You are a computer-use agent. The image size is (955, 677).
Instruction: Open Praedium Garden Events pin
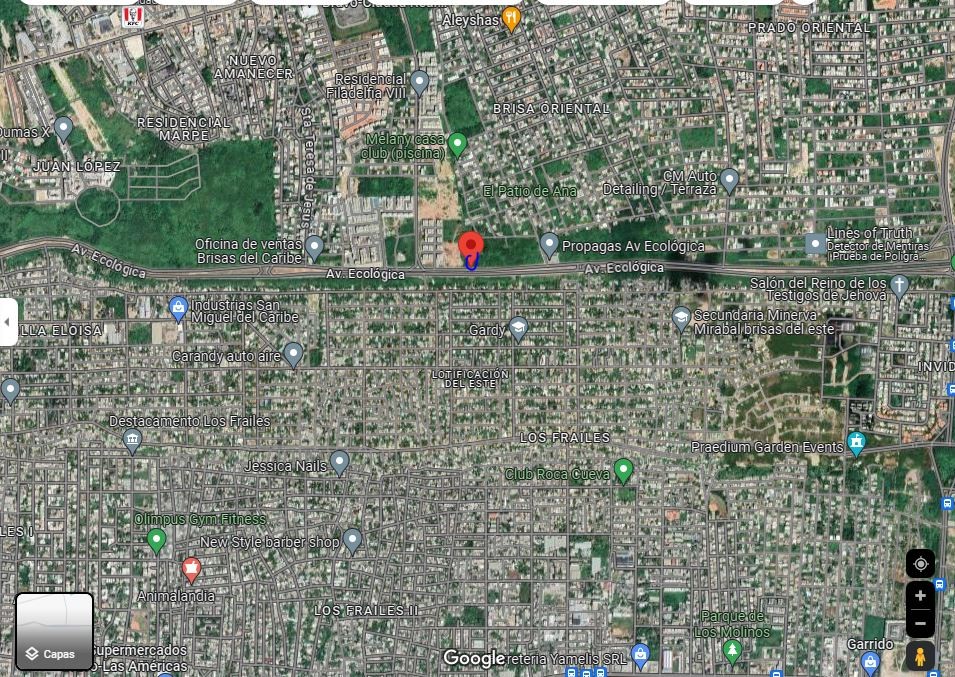856,441
